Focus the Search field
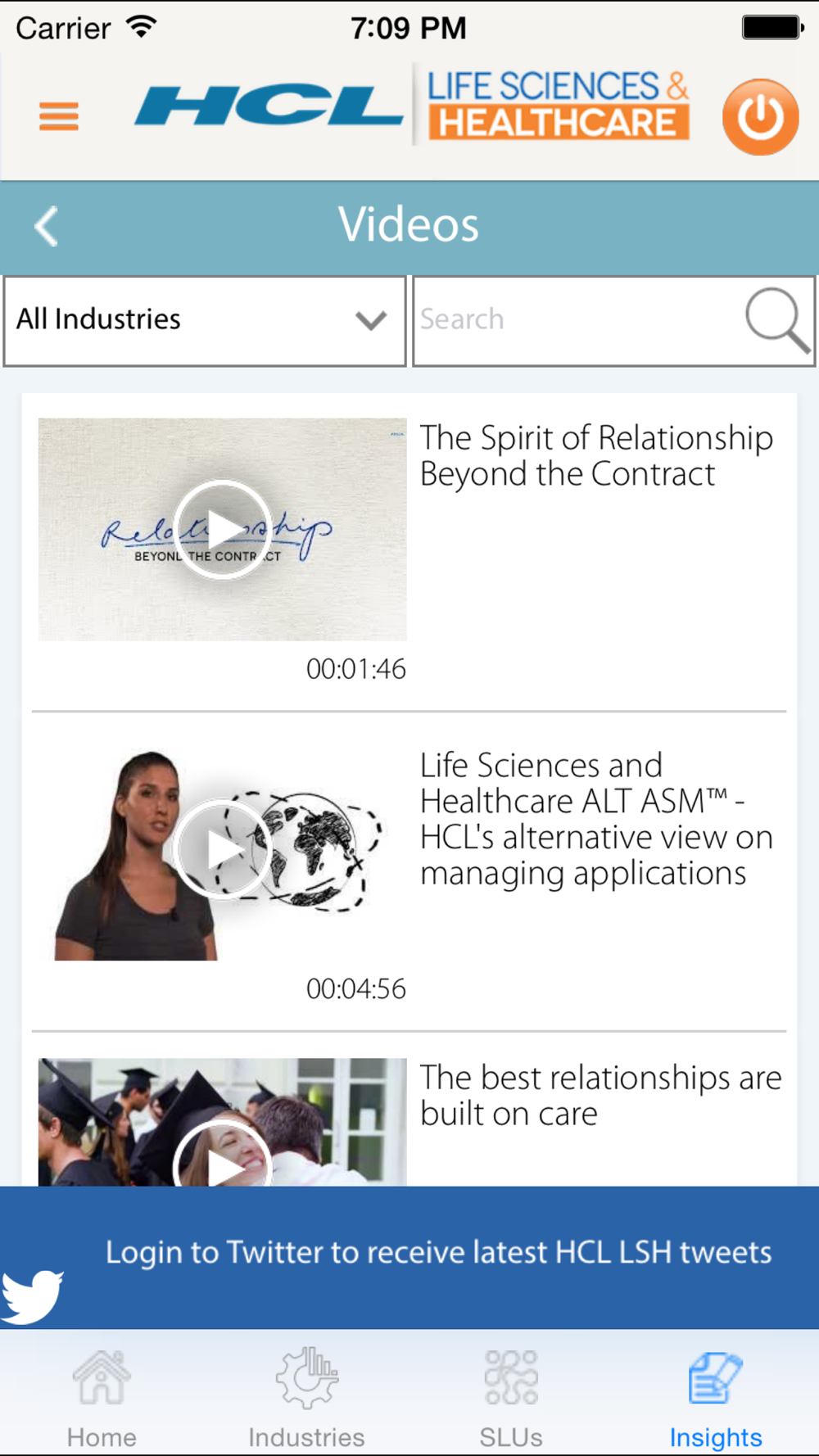 click(x=573, y=320)
